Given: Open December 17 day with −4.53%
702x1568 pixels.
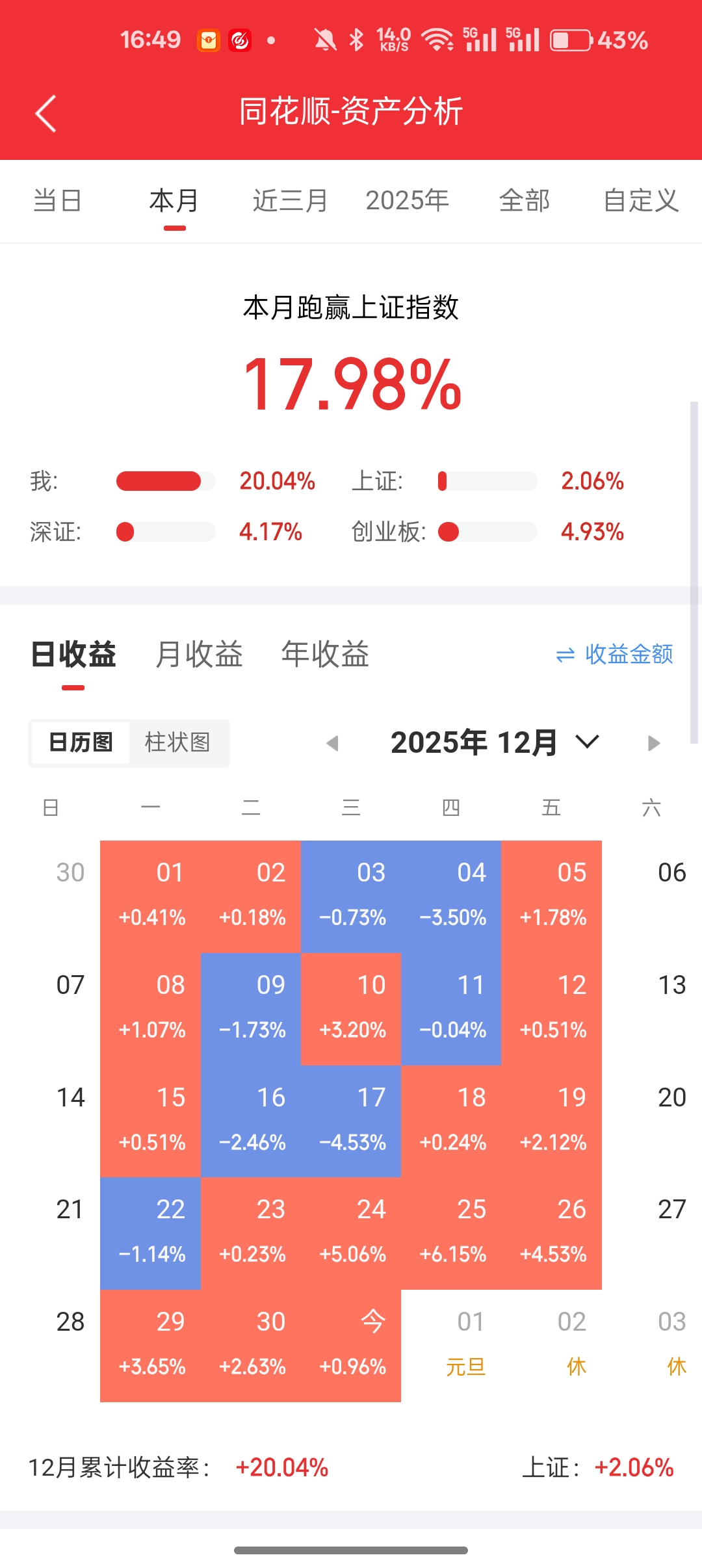Looking at the screenshot, I should (x=352, y=1121).
